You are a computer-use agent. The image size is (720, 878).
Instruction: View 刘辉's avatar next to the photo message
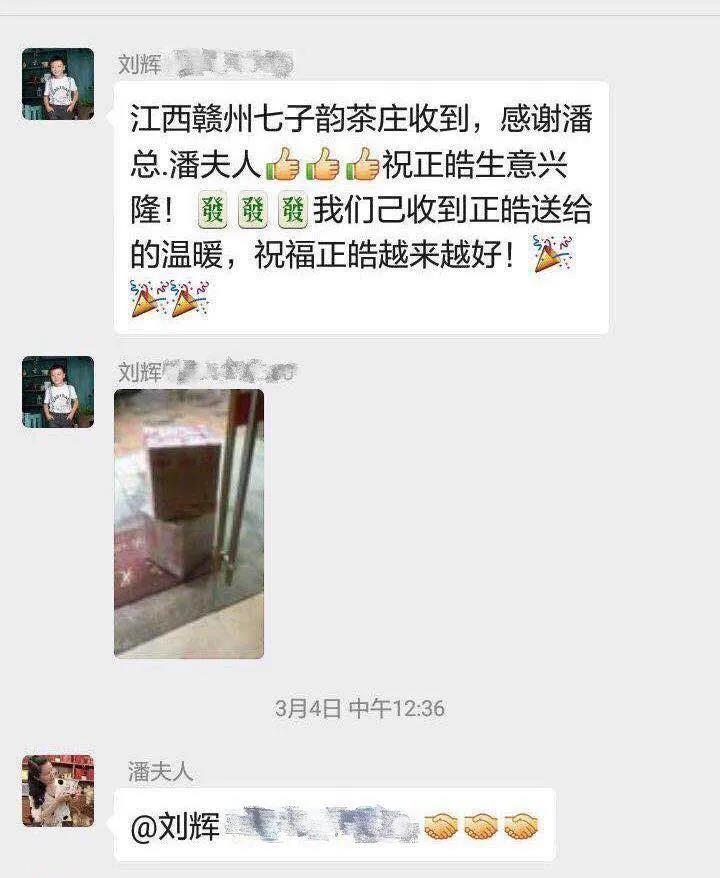[58, 392]
